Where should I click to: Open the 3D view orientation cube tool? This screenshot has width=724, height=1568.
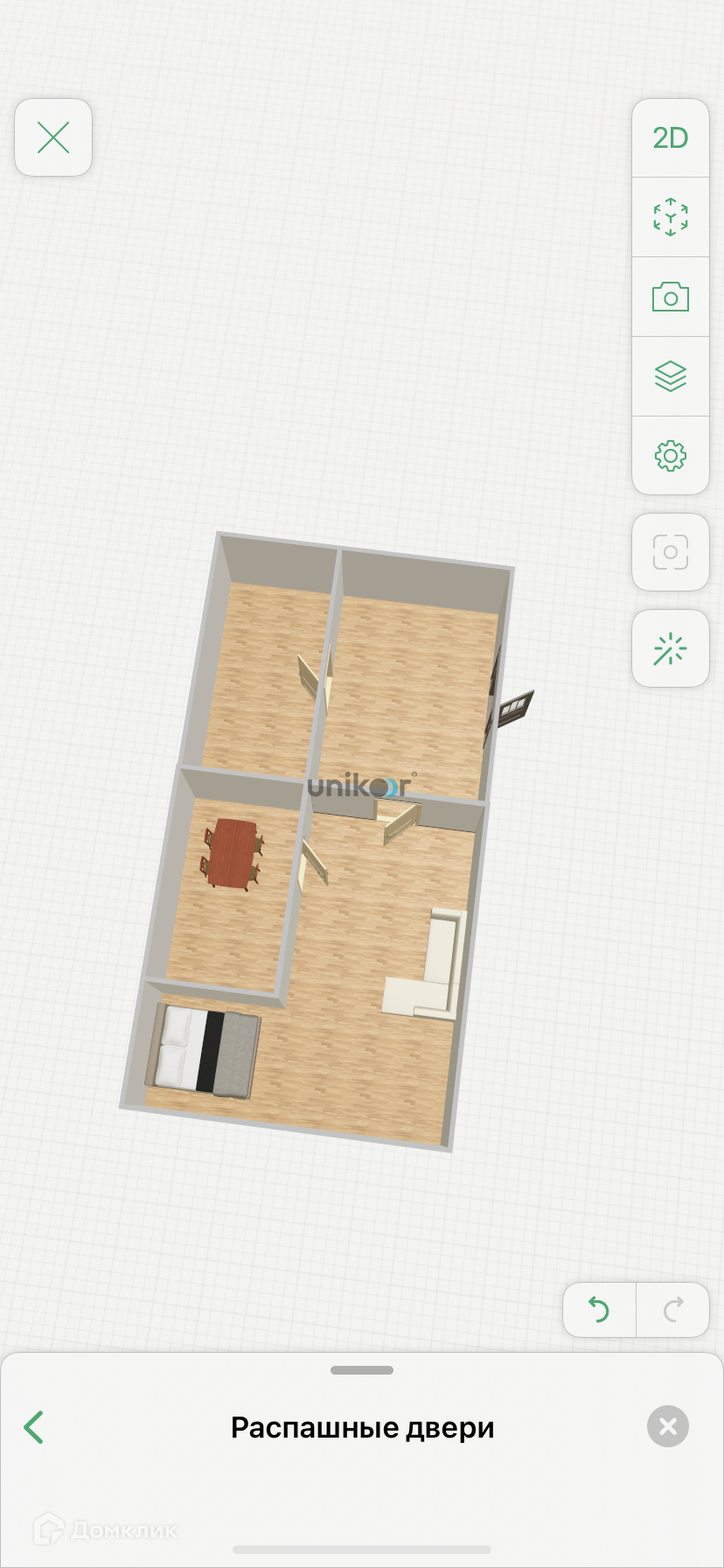click(671, 217)
